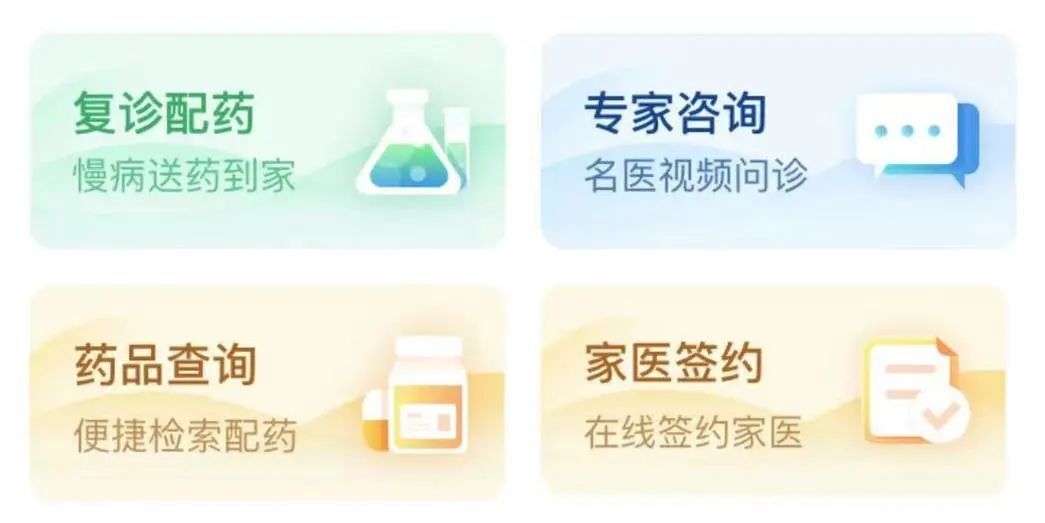Open the 复诊配药 card
Image resolution: width=1045 pixels, height=523 pixels.
point(267,141)
